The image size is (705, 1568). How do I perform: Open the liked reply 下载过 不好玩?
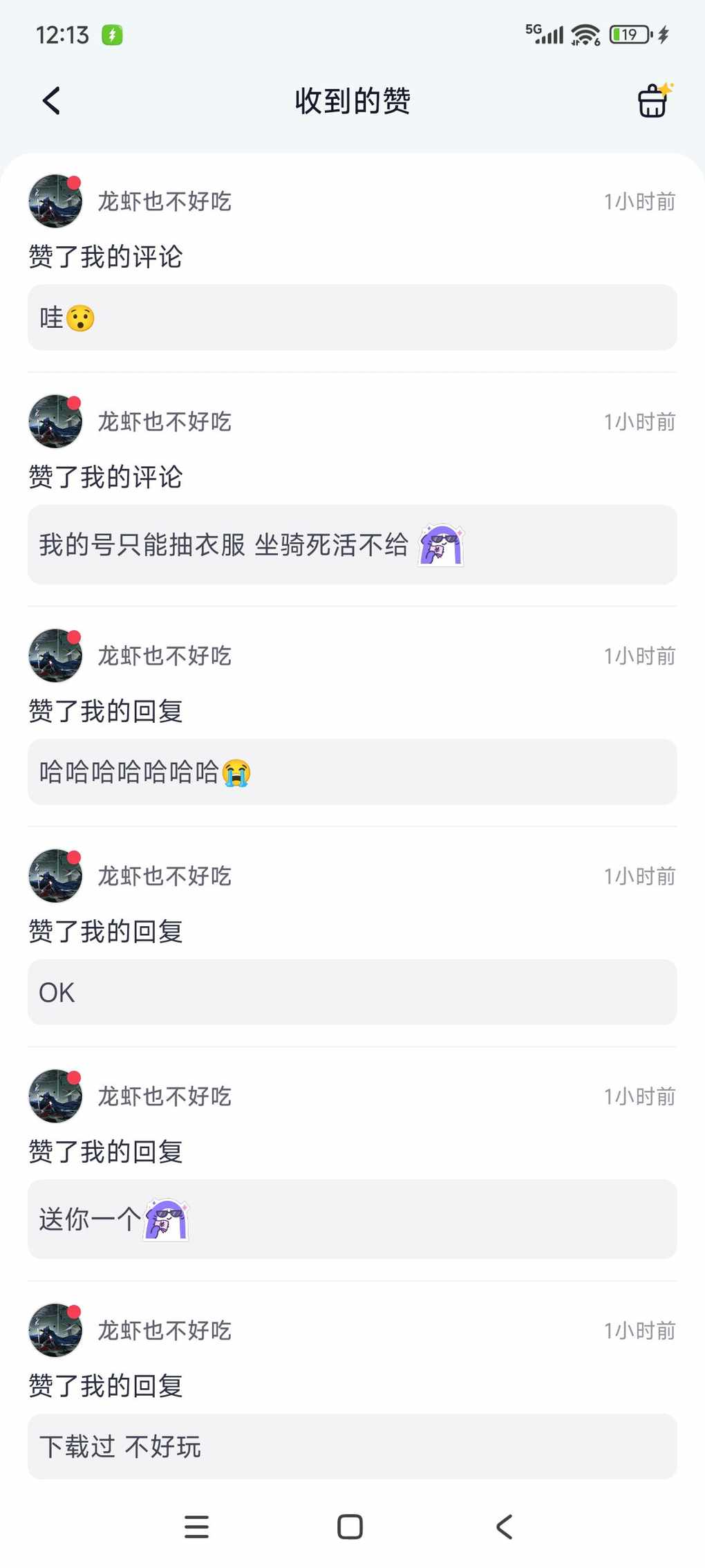352,1446
